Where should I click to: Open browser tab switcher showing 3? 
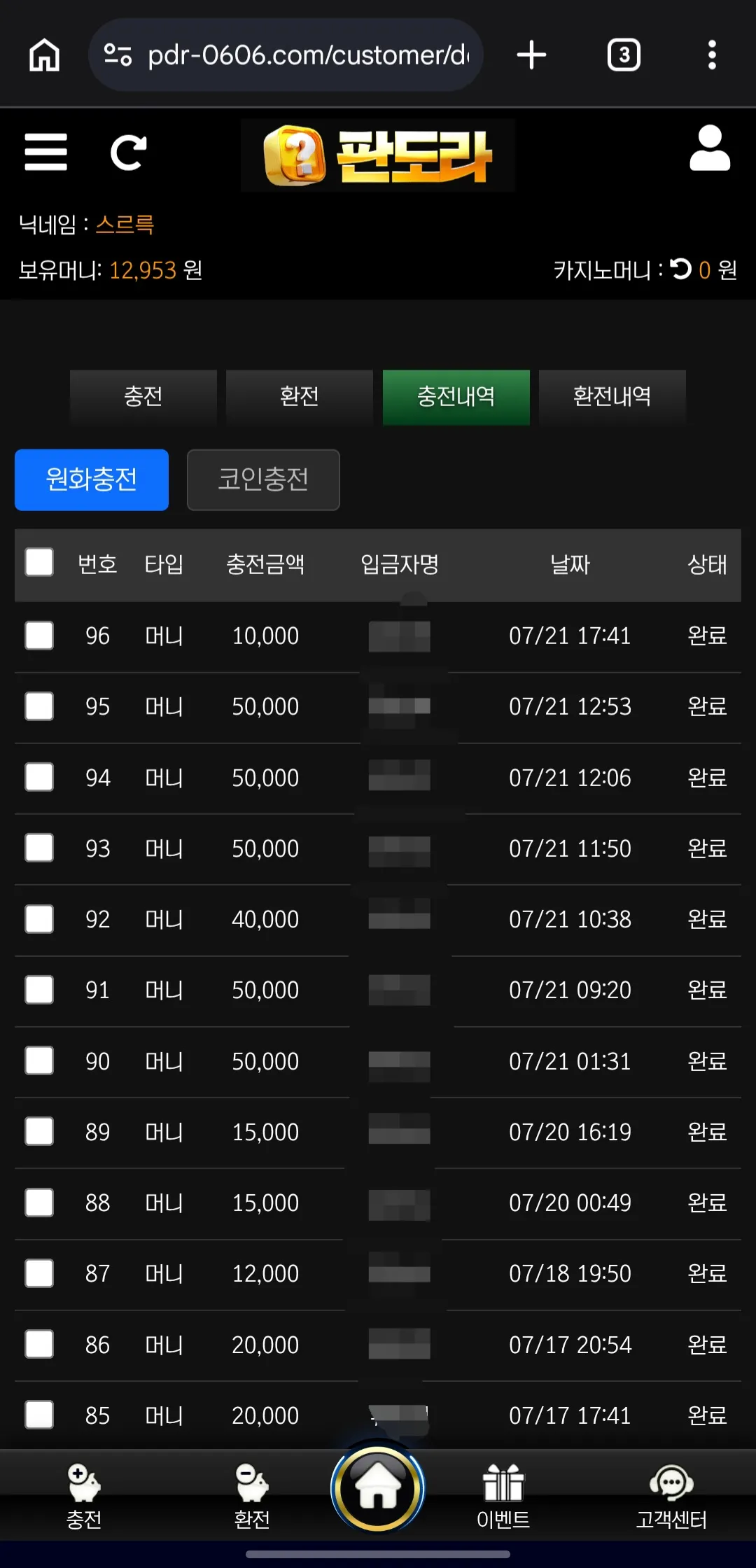pos(624,55)
